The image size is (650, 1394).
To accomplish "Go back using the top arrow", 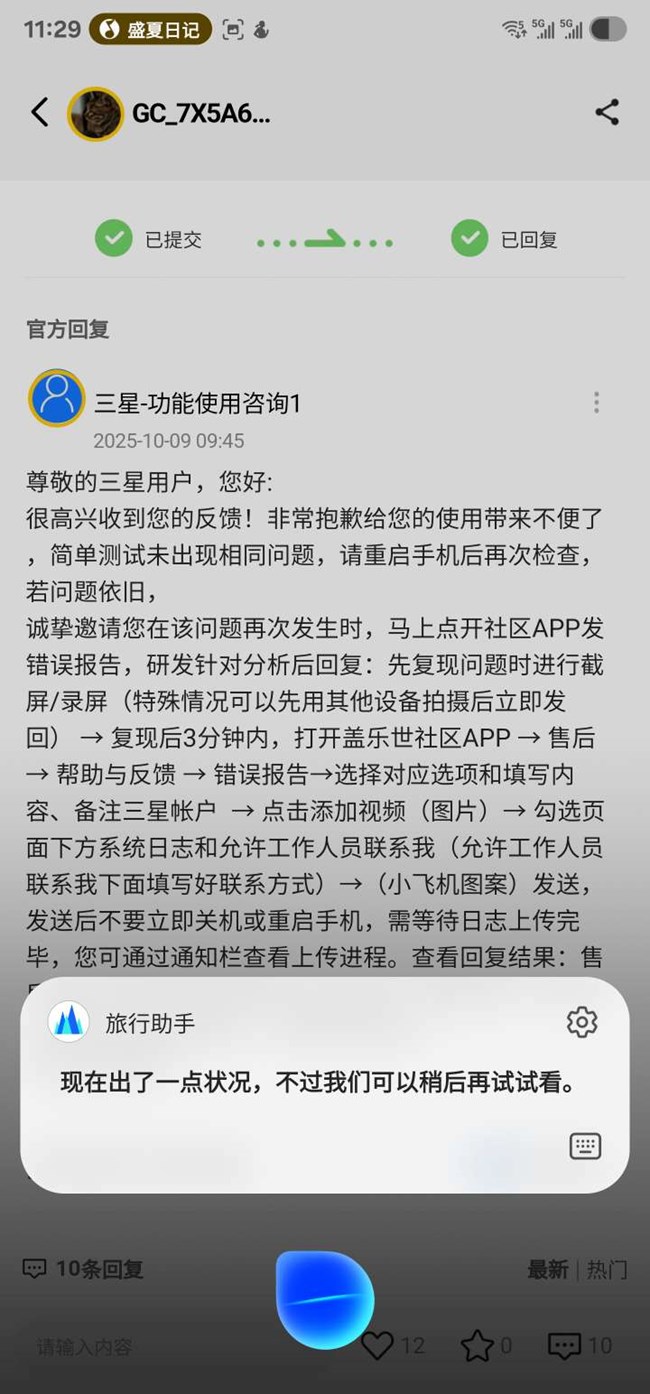I will [40, 112].
